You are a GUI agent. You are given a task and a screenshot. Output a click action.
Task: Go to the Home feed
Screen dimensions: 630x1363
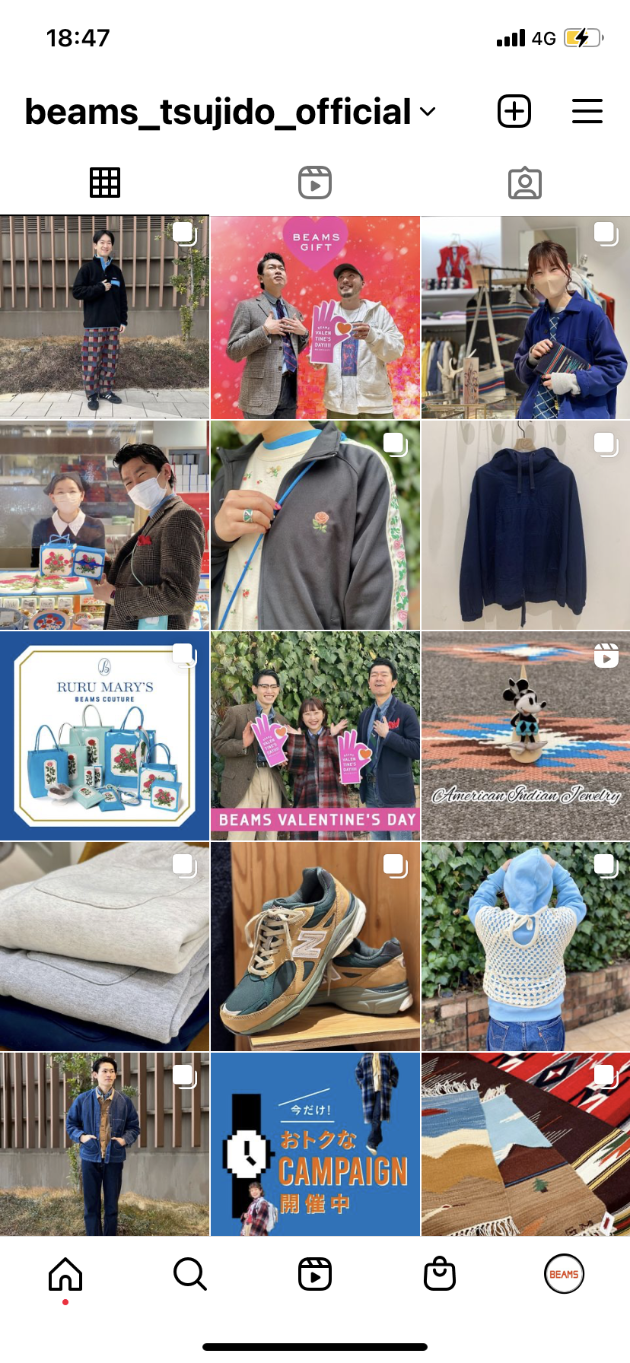(x=65, y=1274)
